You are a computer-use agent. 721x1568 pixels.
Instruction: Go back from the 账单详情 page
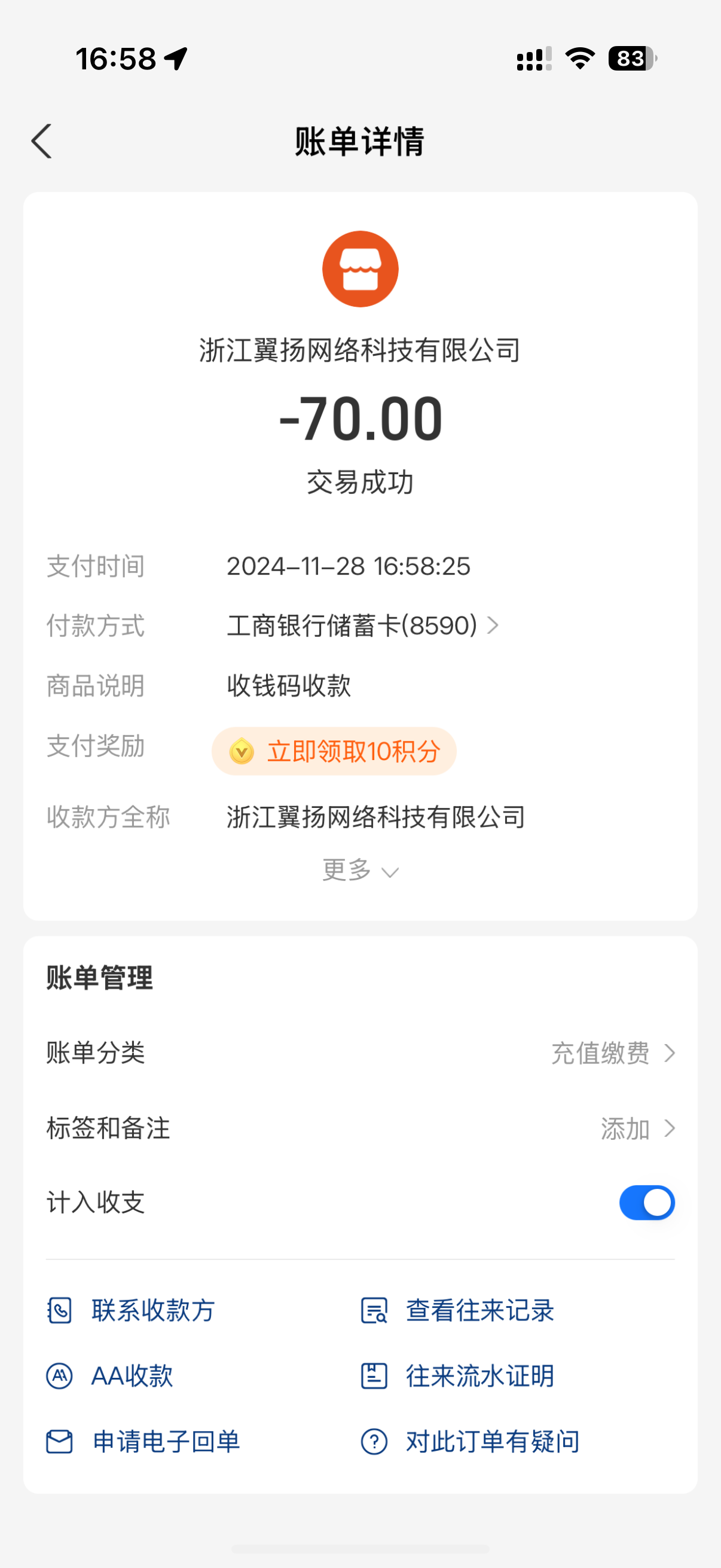click(x=41, y=141)
